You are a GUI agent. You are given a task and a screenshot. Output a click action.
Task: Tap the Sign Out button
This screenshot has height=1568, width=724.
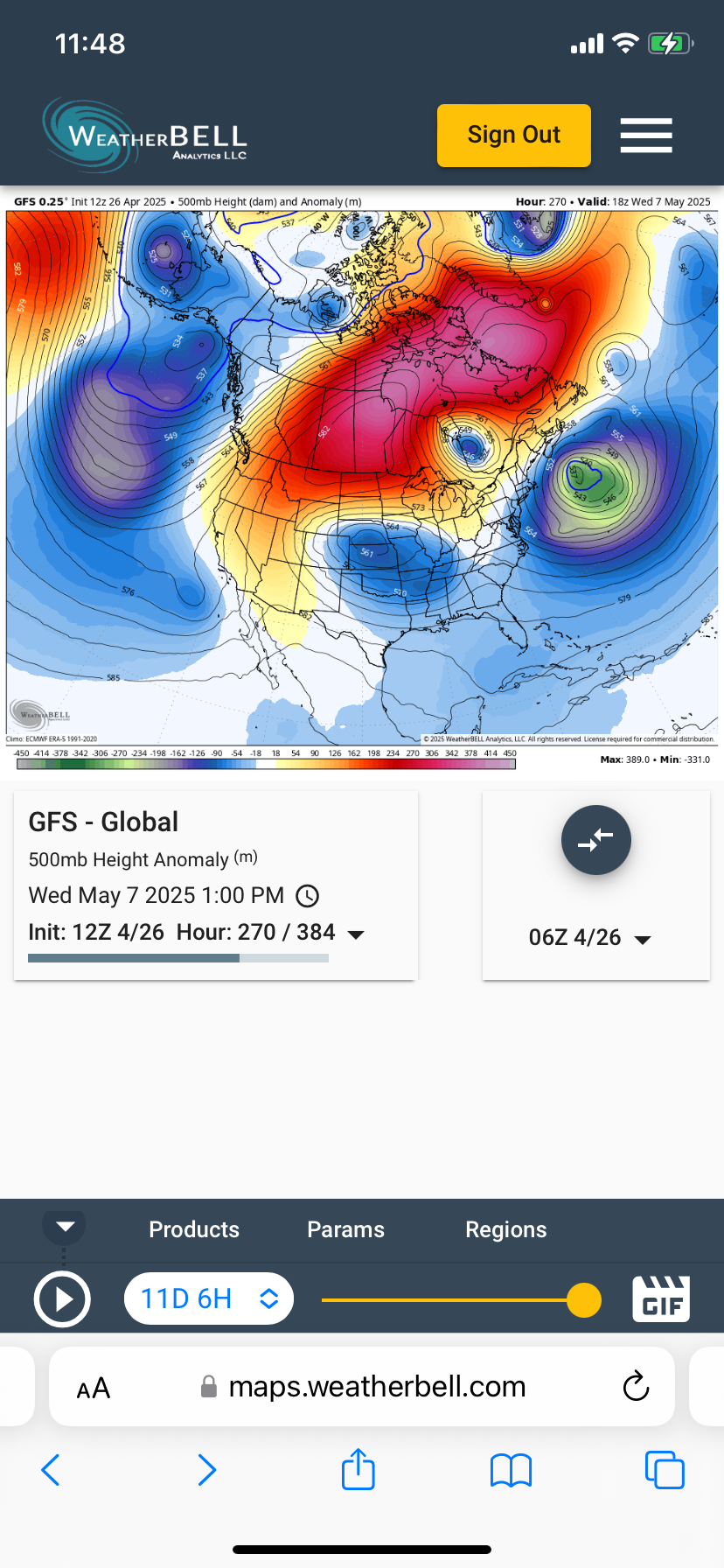(513, 136)
